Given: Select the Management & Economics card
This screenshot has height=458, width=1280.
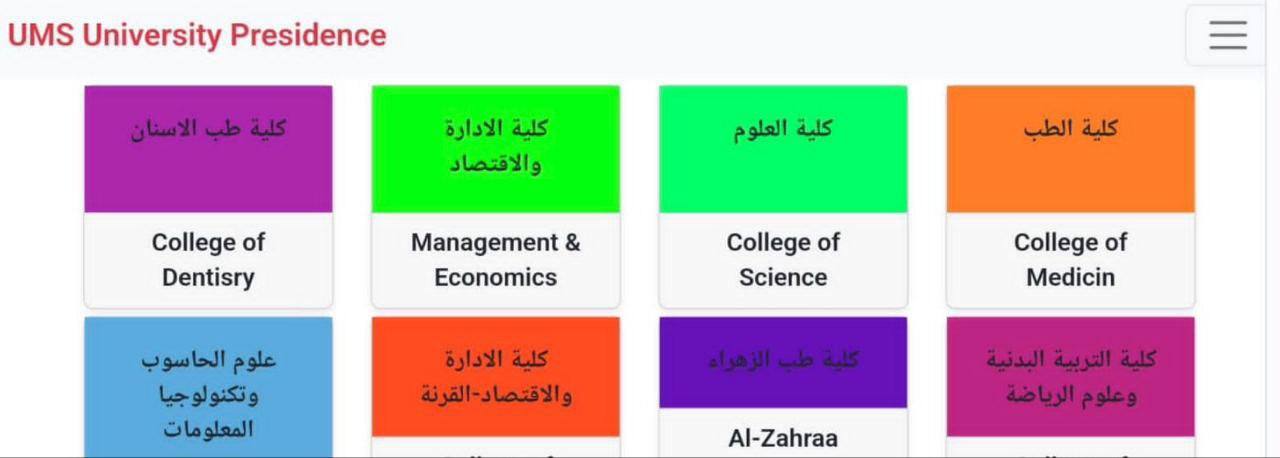Looking at the screenshot, I should click(495, 196).
